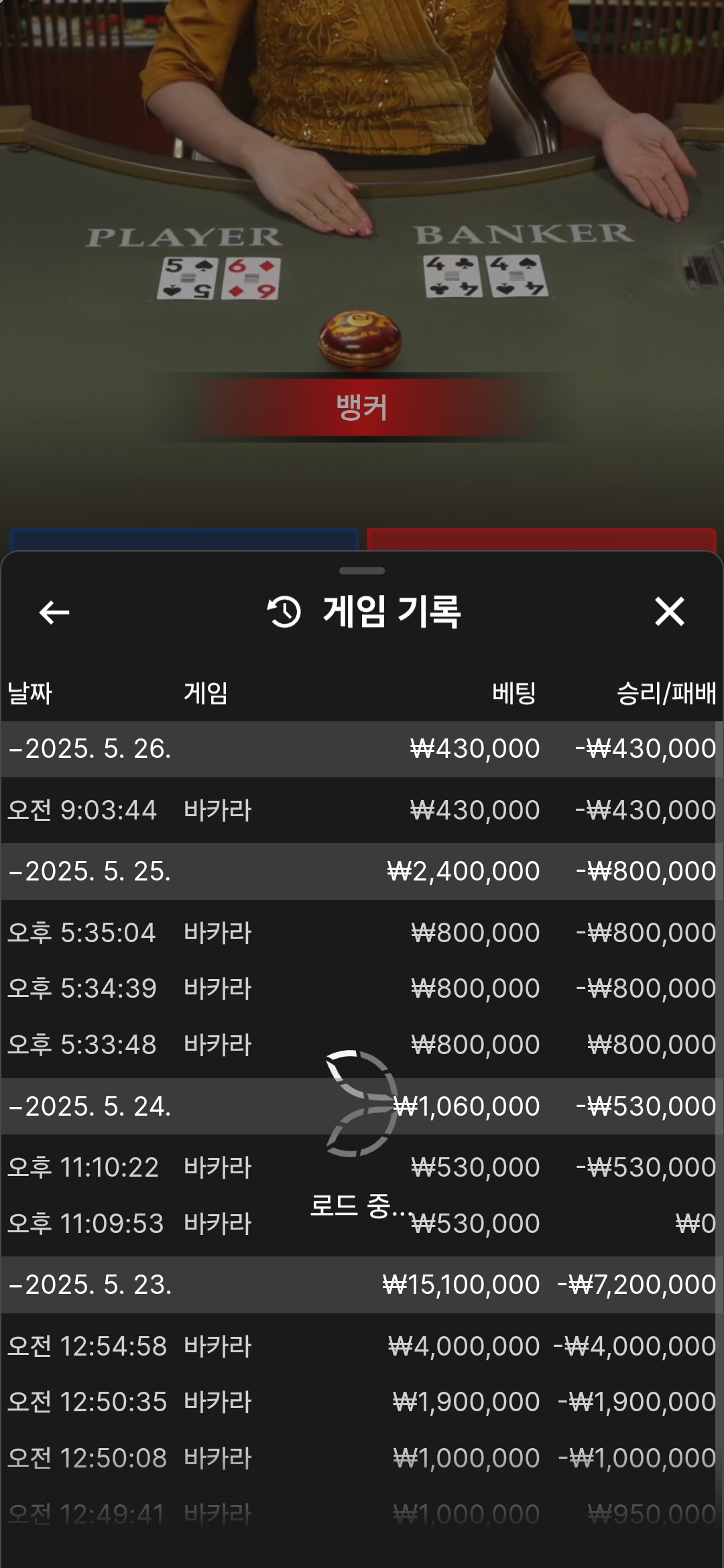Collapse the 2025. 5. 23. date group
The image size is (724, 1568).
pos(90,1285)
